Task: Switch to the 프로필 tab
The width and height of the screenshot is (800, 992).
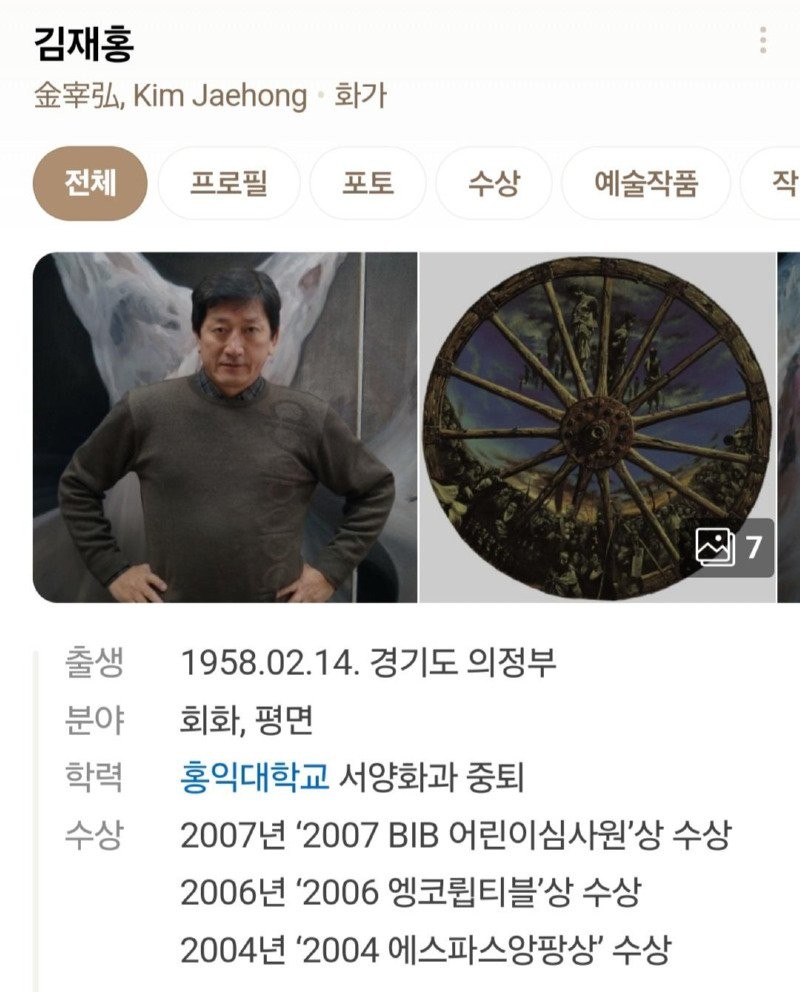Action: [x=229, y=184]
